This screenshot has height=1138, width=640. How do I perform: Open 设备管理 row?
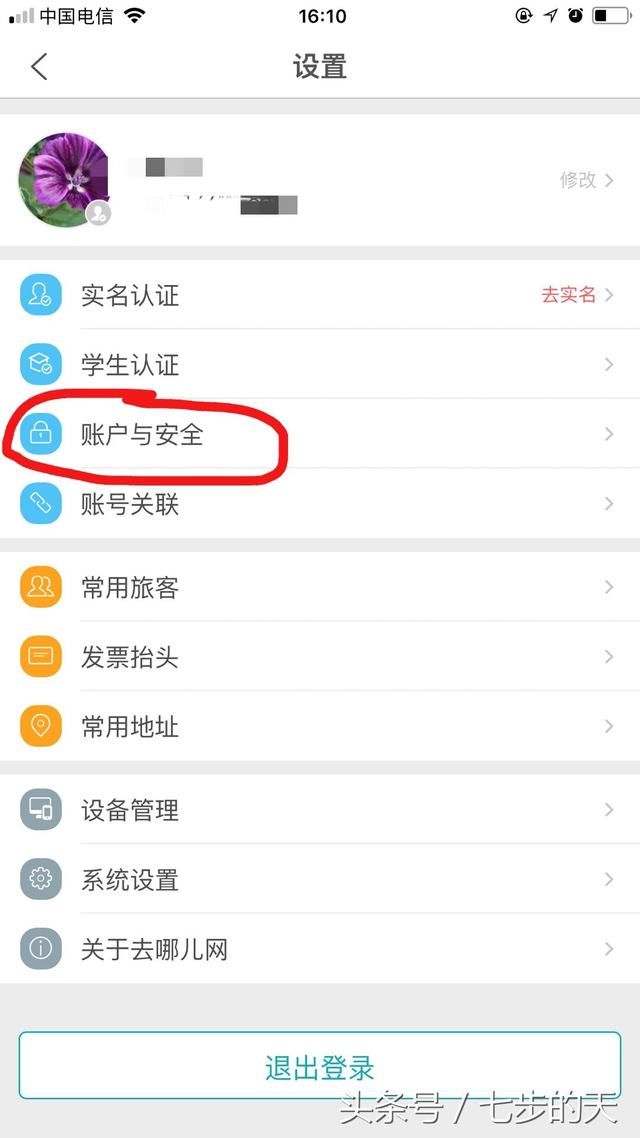point(320,809)
